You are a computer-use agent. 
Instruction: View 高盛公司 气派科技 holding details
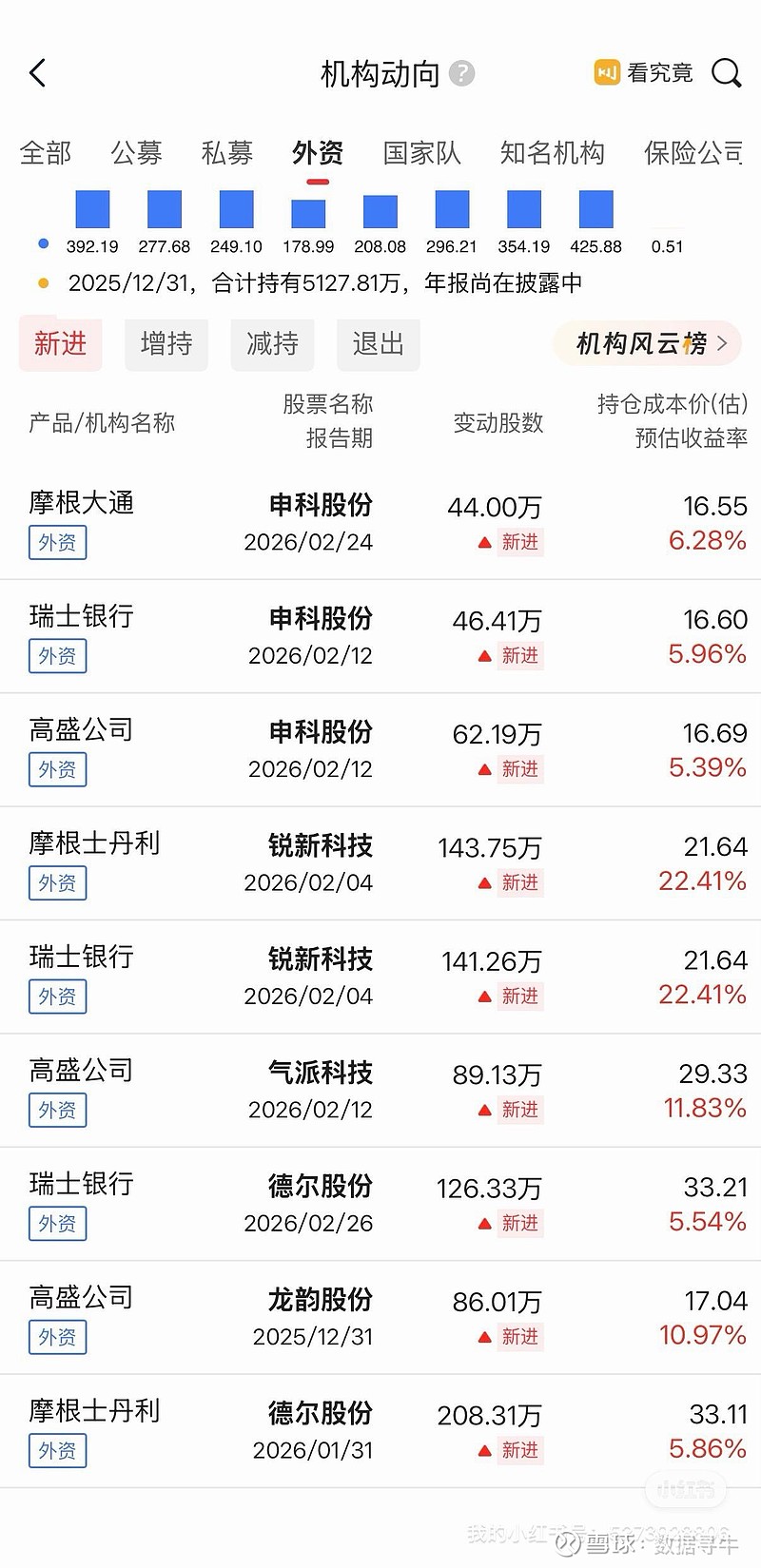pos(380,1091)
